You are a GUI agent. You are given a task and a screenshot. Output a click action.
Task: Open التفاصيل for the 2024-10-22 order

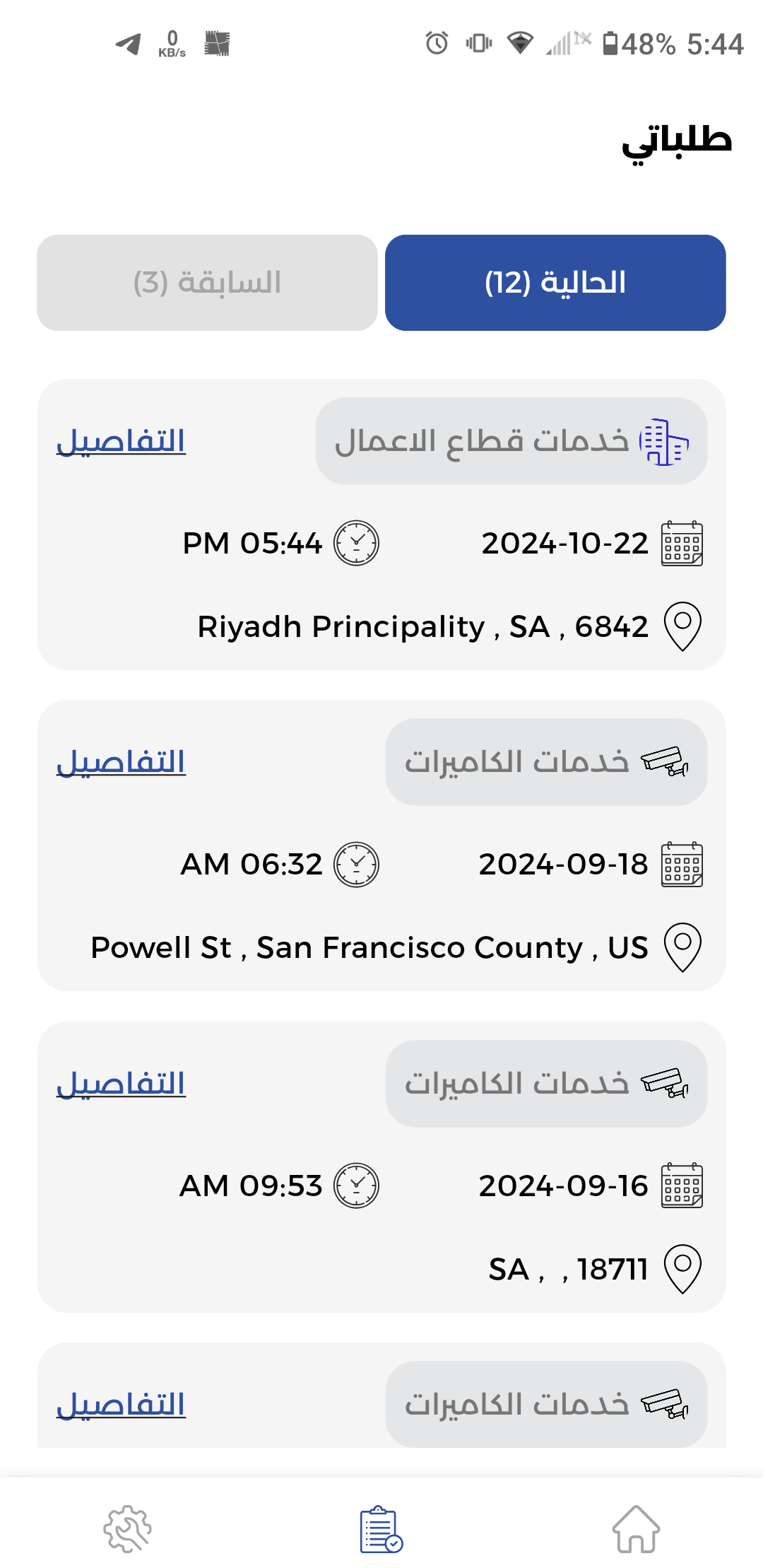click(121, 441)
